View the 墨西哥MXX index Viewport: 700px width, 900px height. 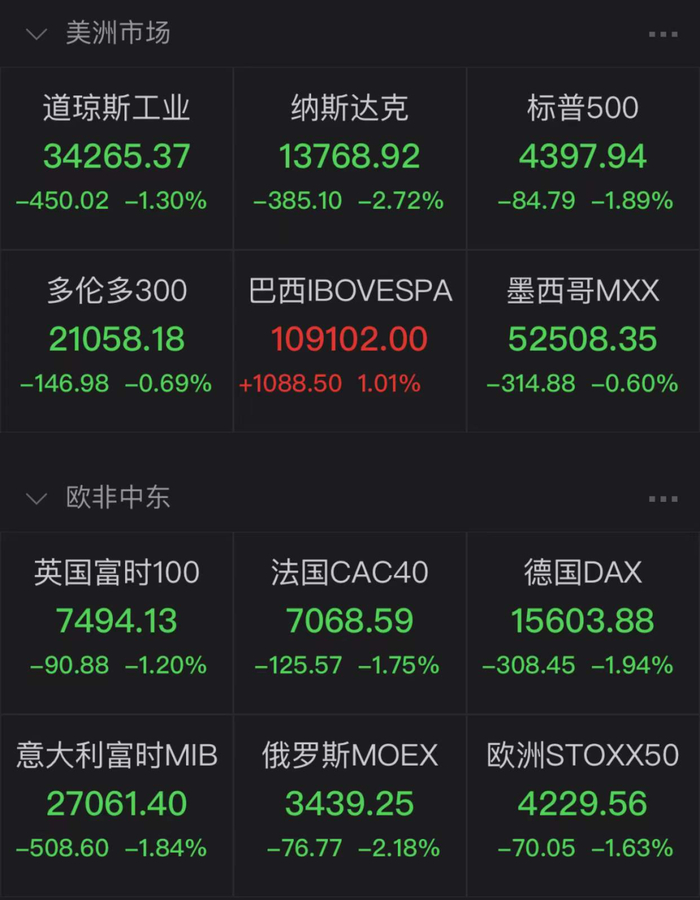click(583, 339)
